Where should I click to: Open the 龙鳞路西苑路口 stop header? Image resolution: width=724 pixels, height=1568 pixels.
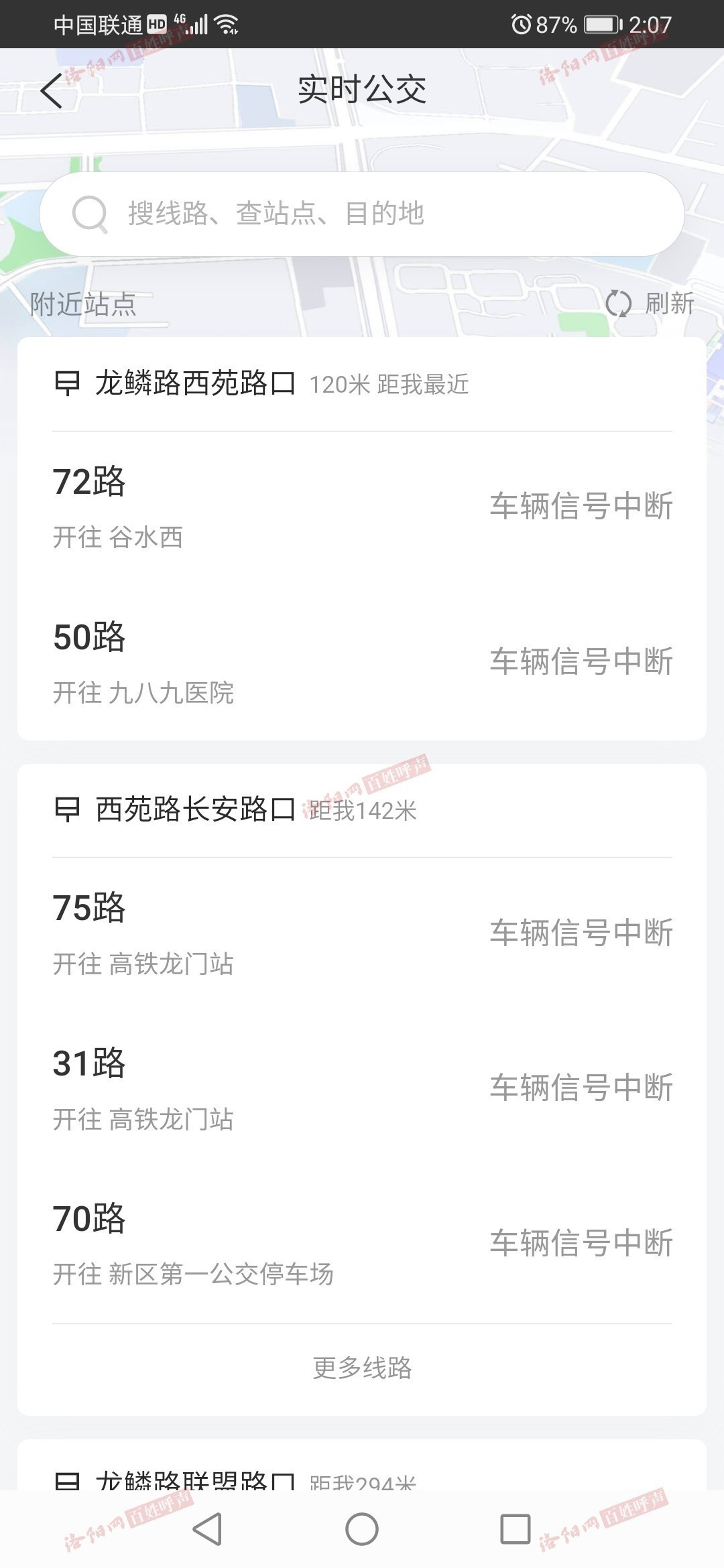[x=362, y=384]
